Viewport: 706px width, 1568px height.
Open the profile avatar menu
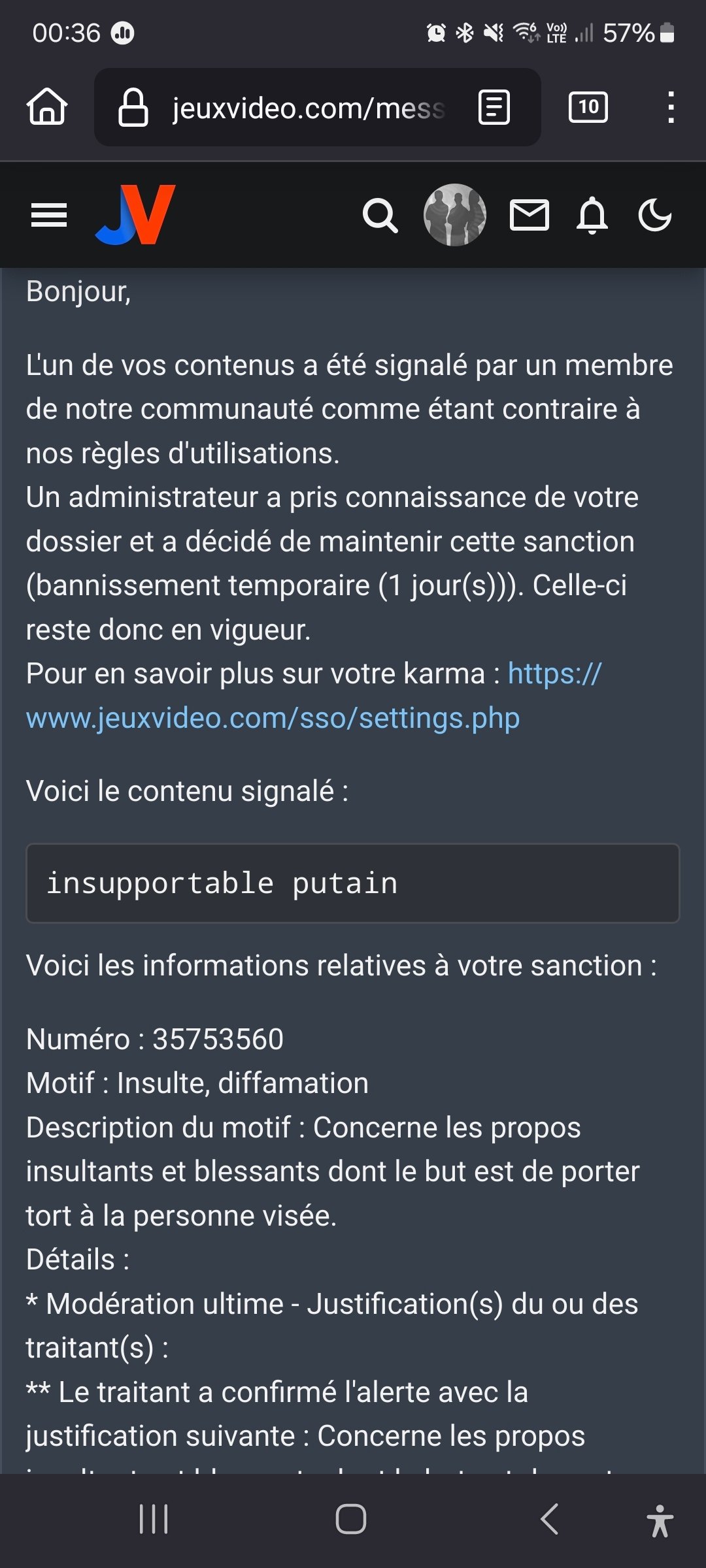click(455, 215)
